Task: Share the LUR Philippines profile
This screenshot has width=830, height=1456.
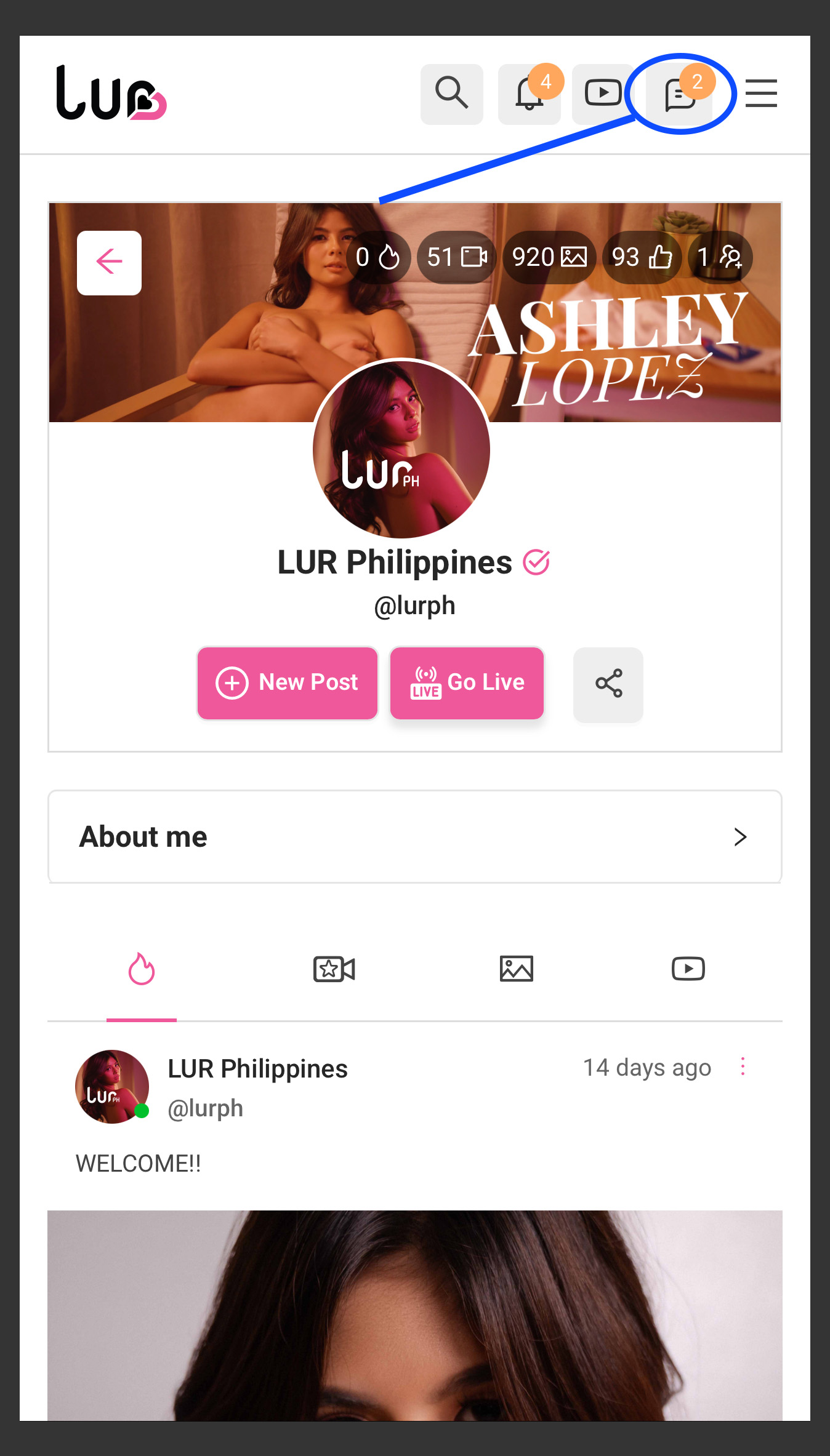Action: click(x=608, y=684)
